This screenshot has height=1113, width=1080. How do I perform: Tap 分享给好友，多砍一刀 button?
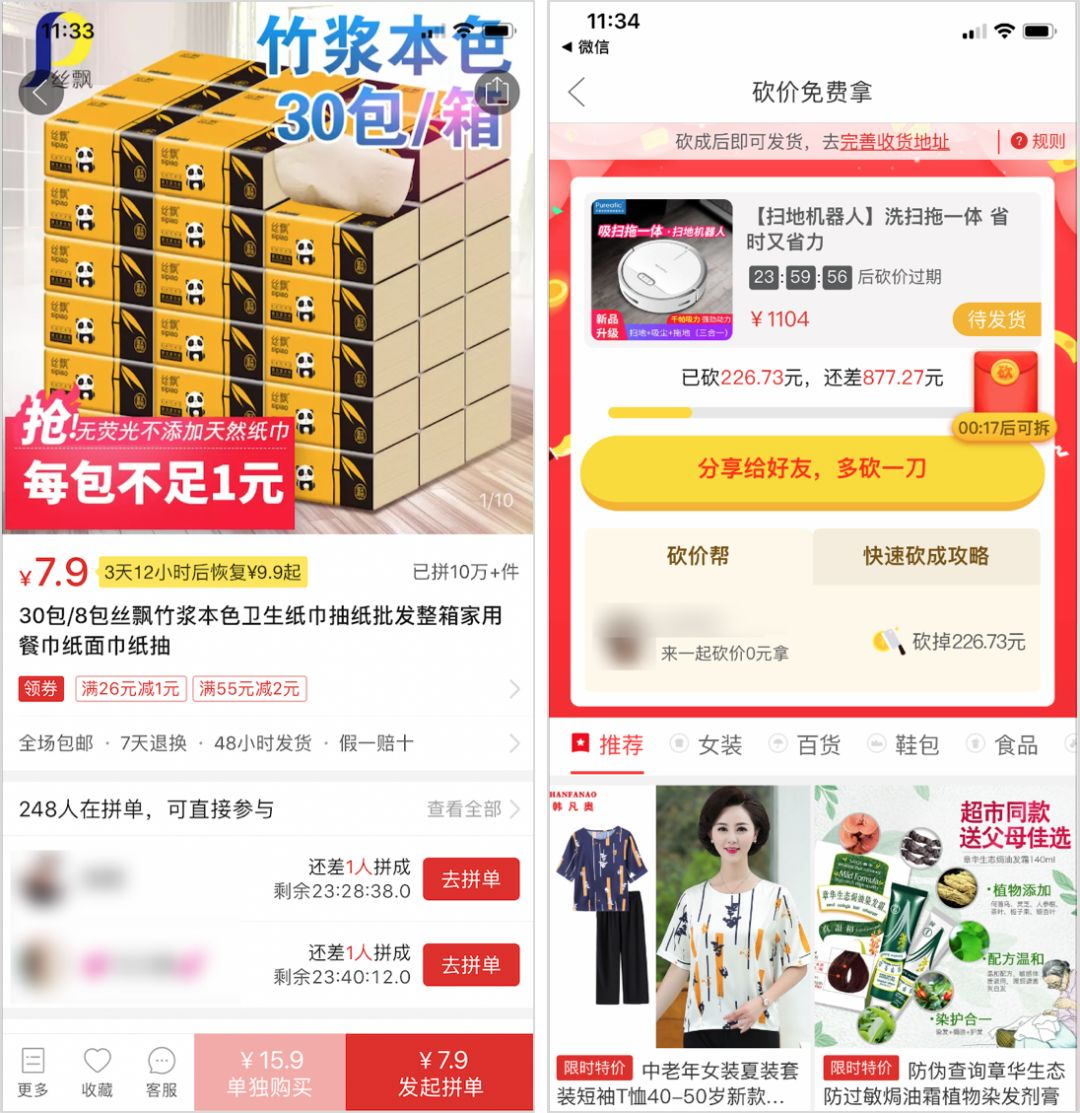click(x=812, y=469)
